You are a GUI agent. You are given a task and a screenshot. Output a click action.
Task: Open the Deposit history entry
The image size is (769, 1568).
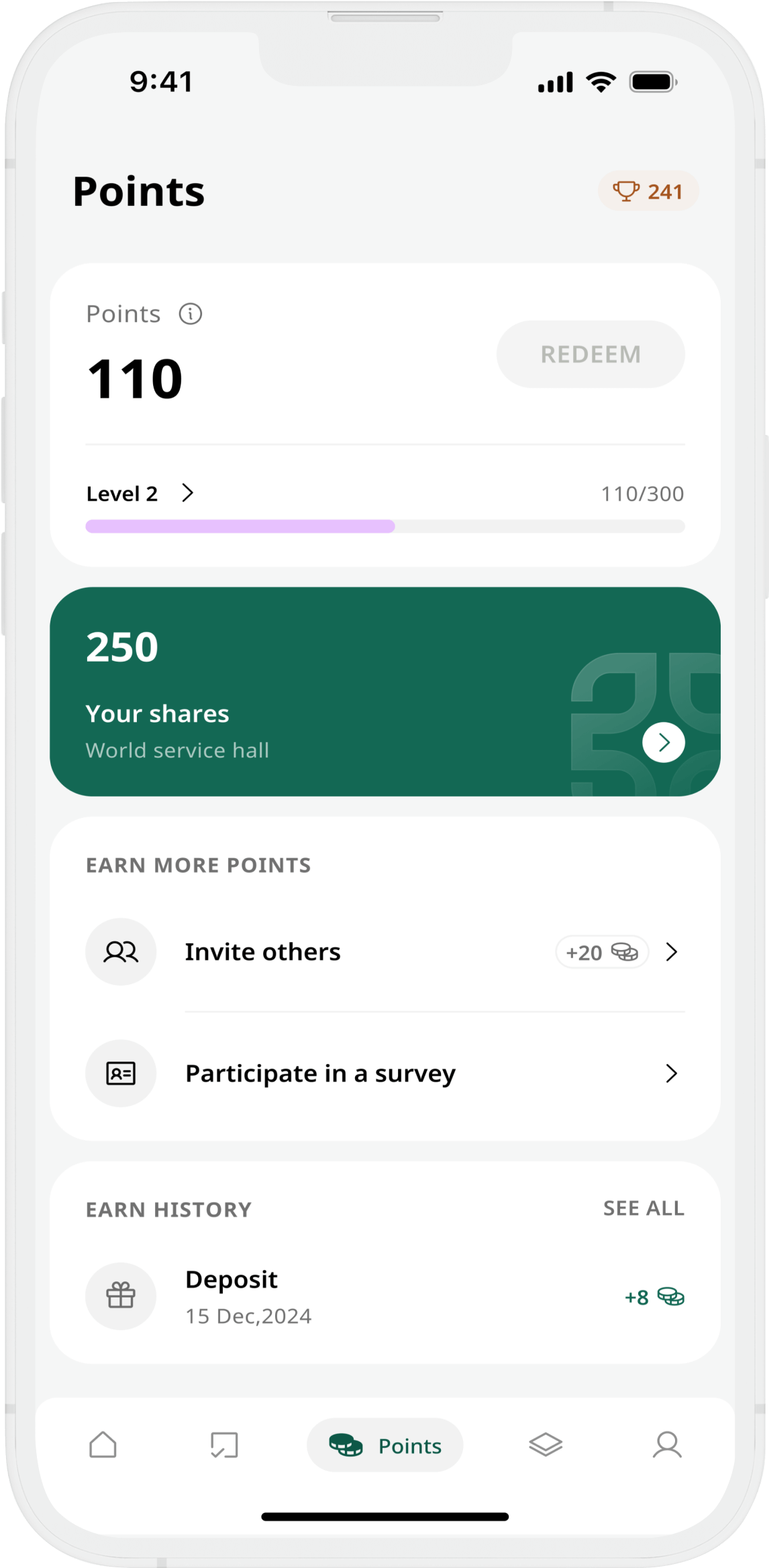[x=384, y=1296]
